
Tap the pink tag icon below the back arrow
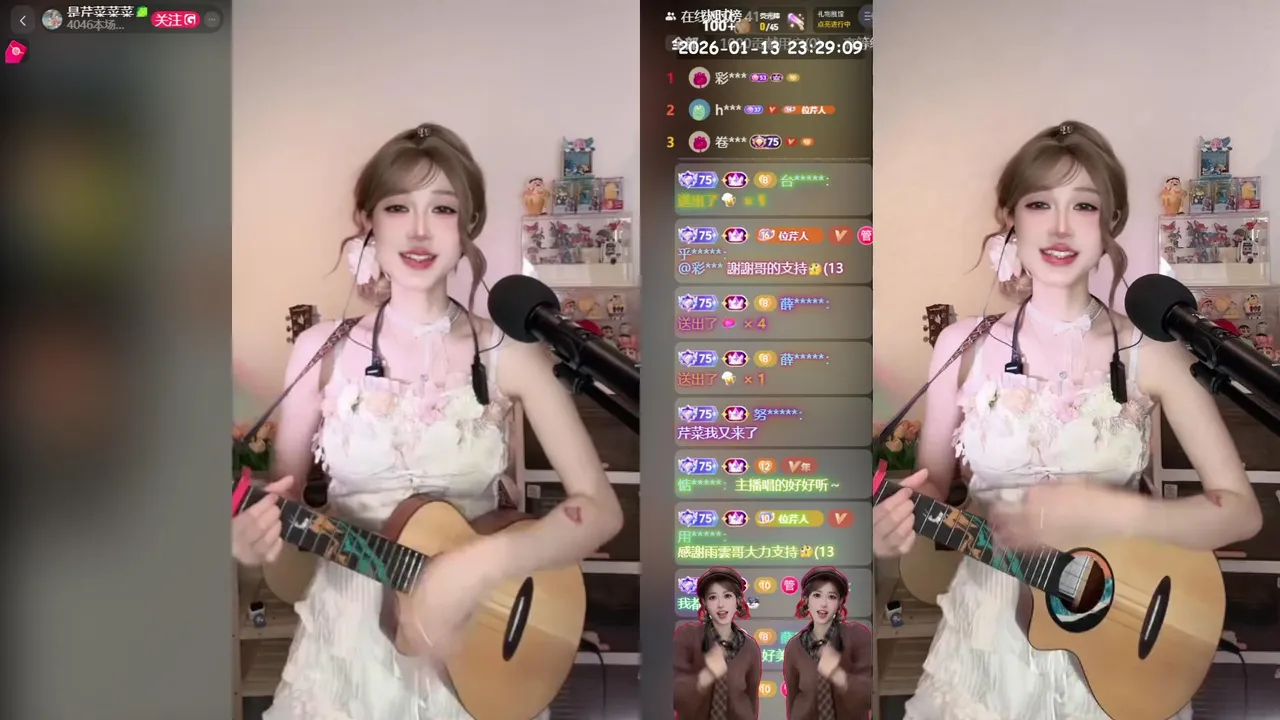(x=14, y=53)
